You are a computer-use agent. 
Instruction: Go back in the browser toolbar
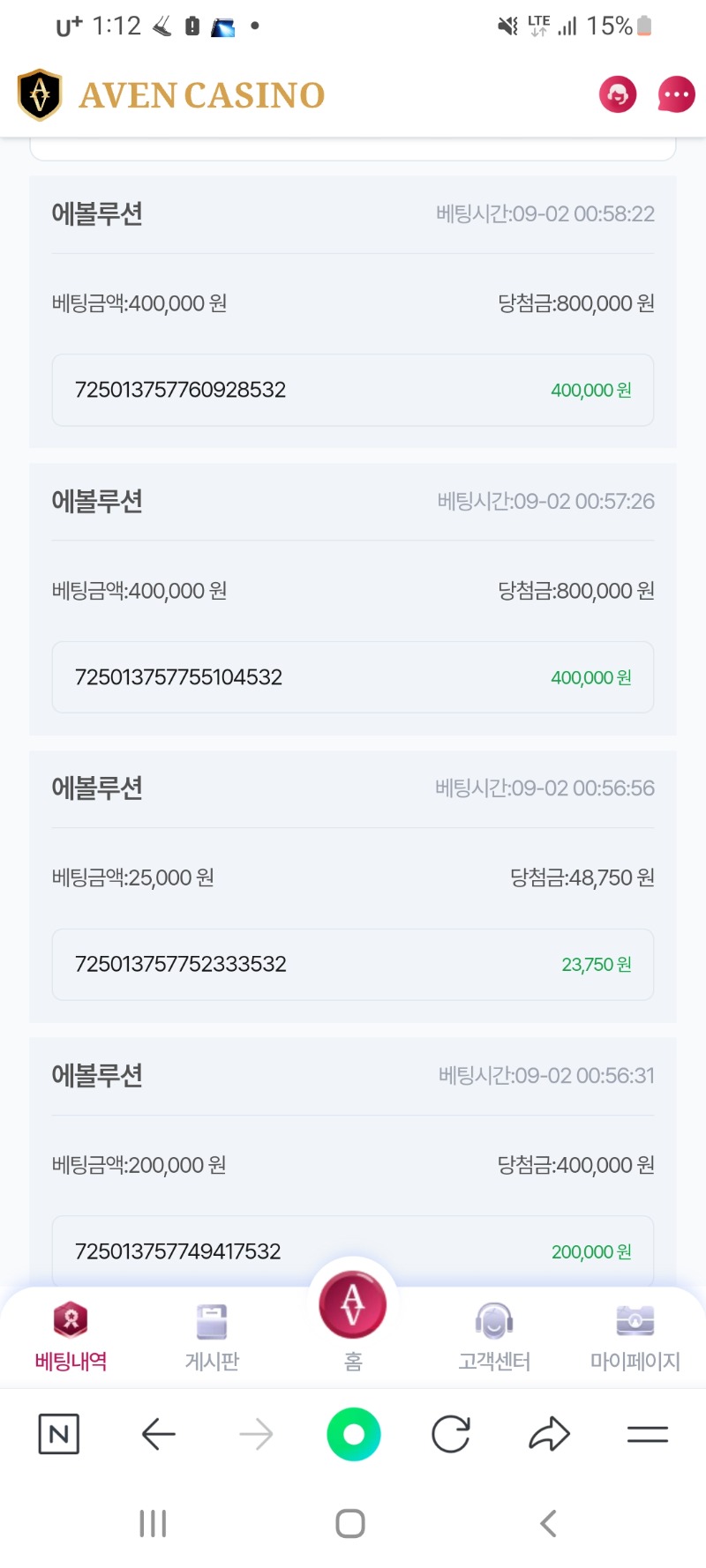(x=159, y=1434)
